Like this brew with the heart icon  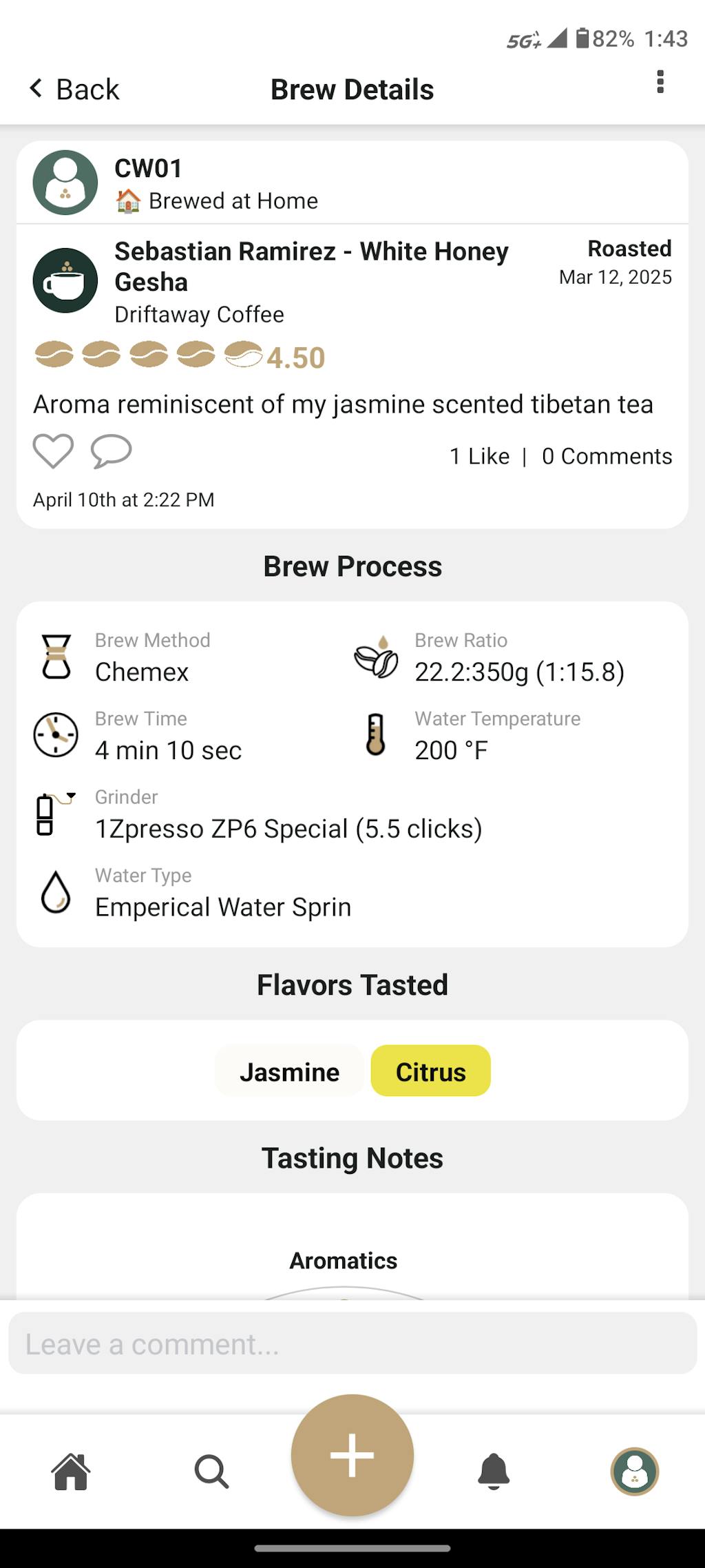(x=53, y=452)
